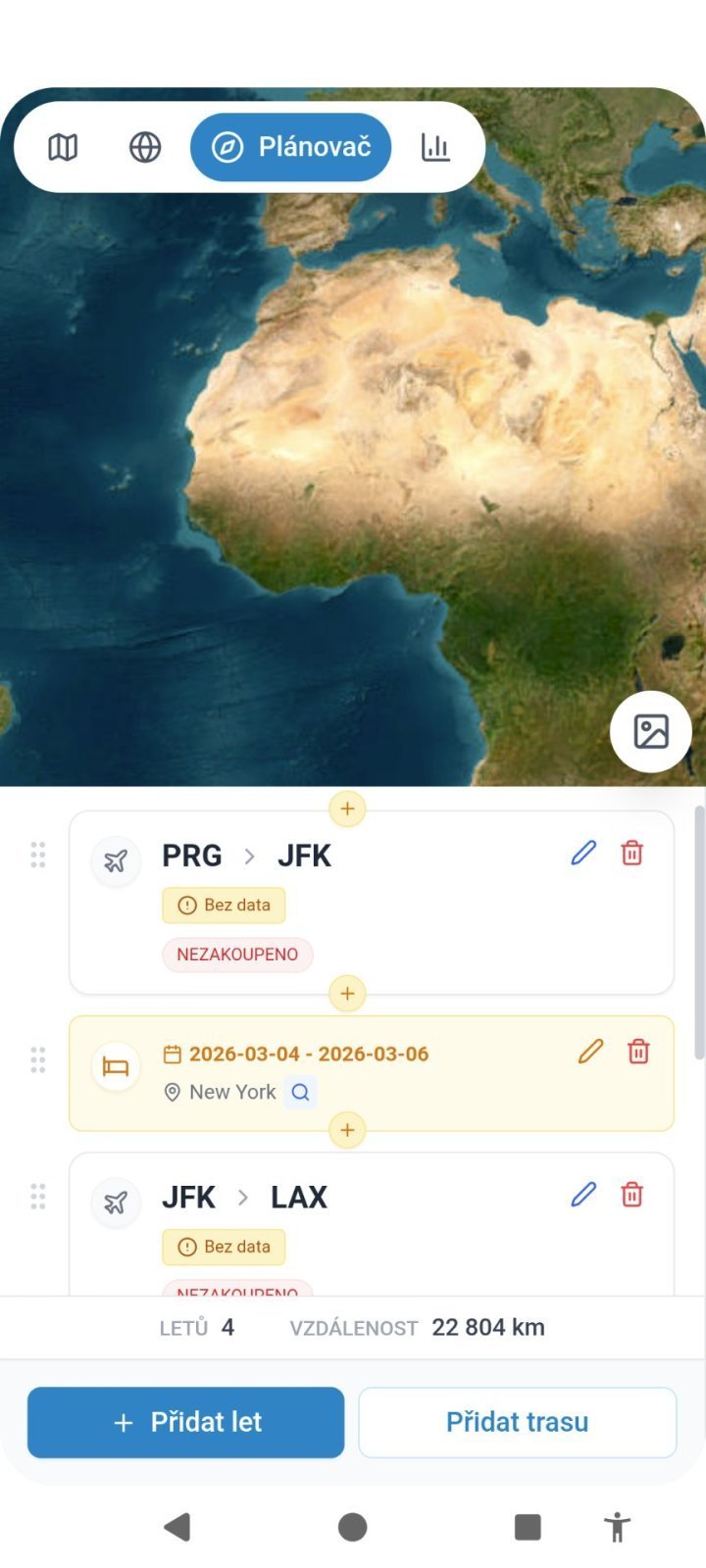
Task: Edit the PRG to JFK flight
Action: [x=583, y=853]
